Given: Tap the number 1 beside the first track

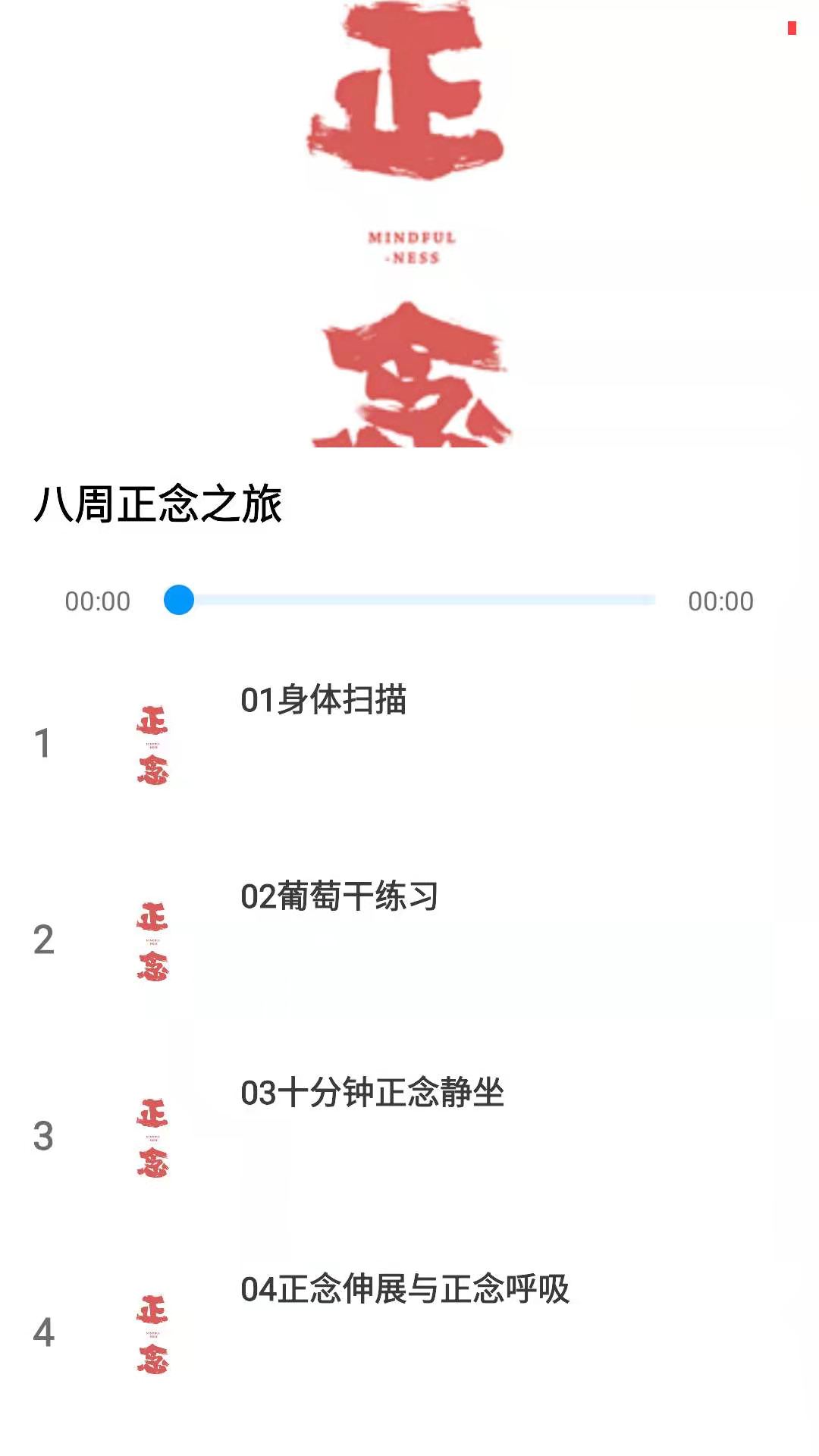Looking at the screenshot, I should coord(43,745).
